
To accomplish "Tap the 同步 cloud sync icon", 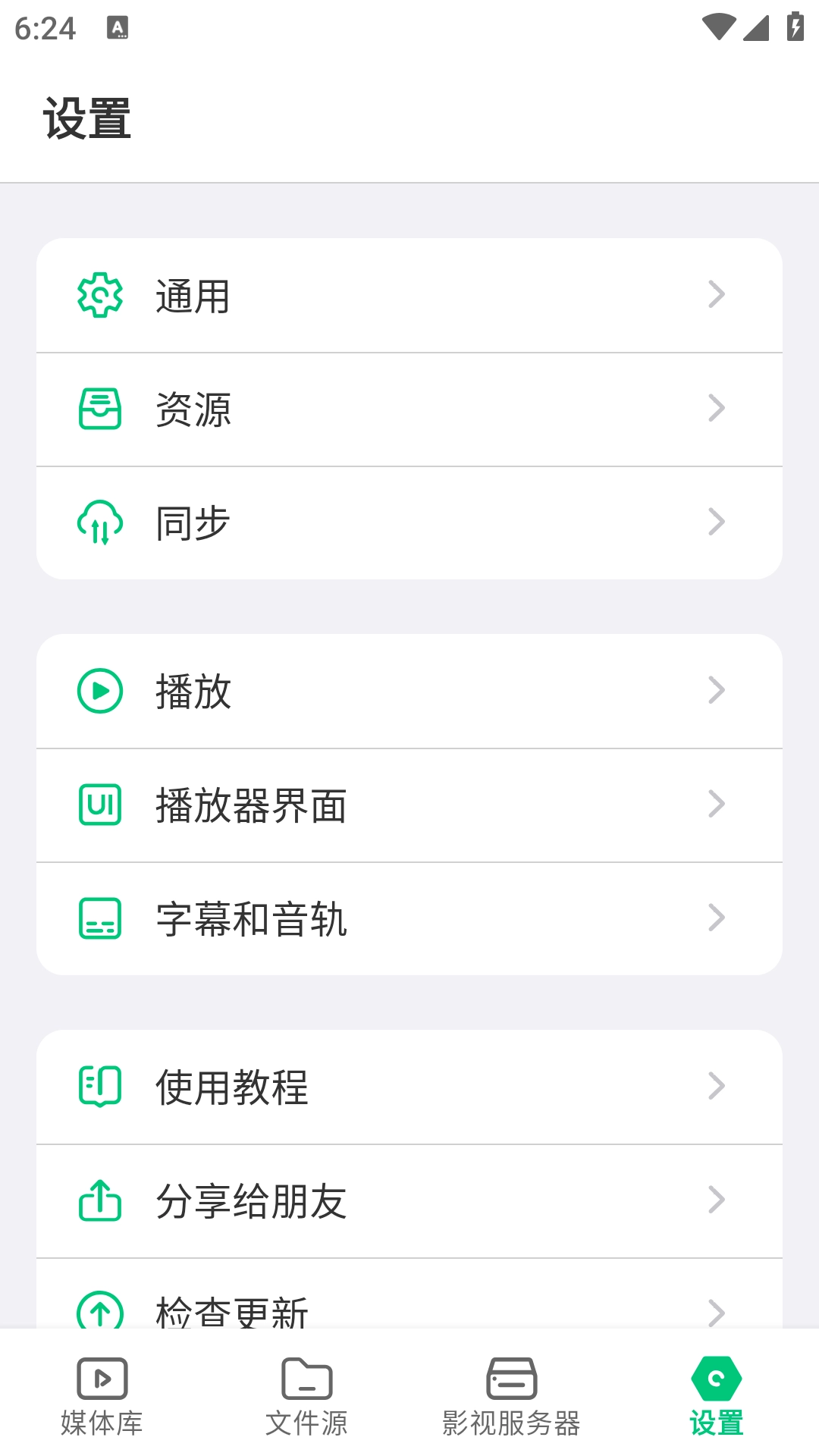I will tap(99, 521).
